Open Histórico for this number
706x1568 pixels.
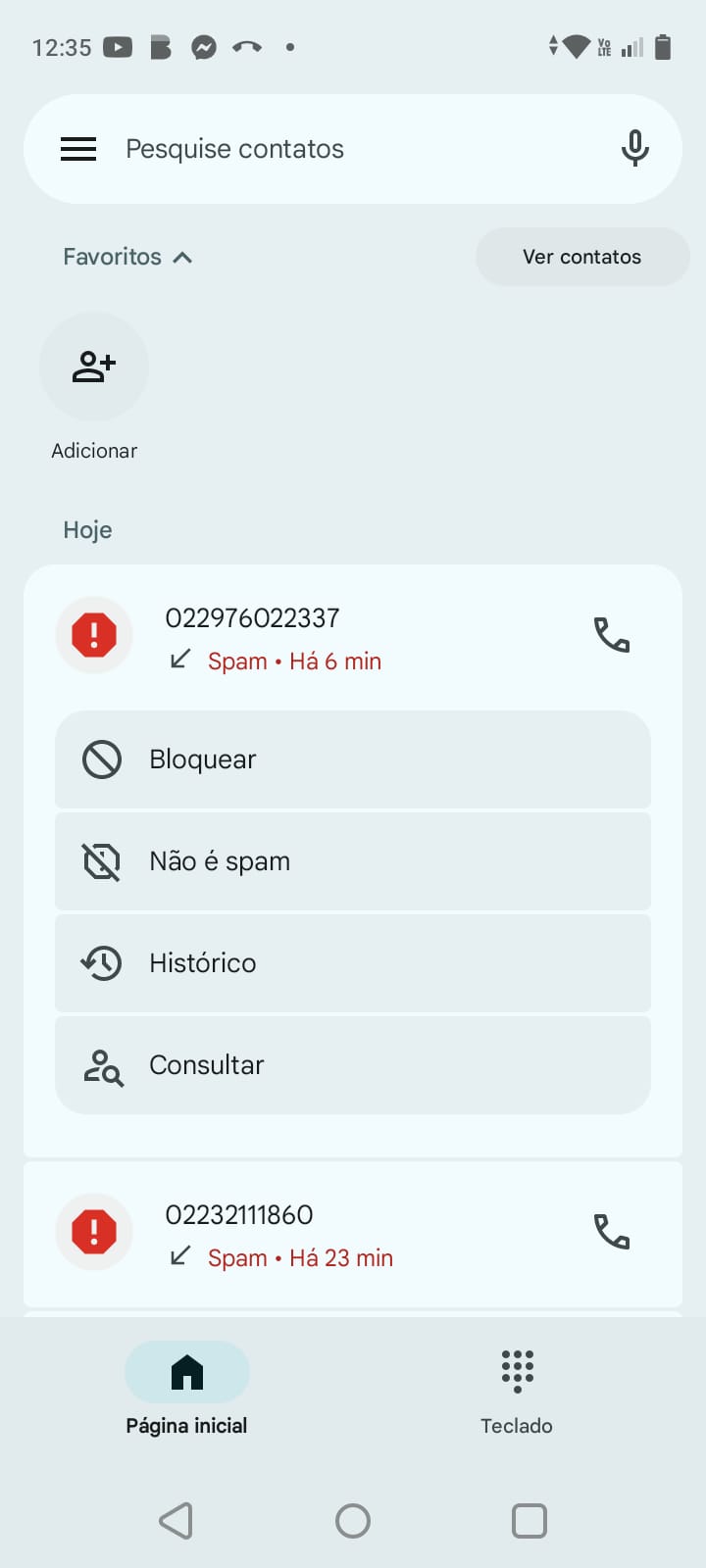pyautogui.click(x=353, y=963)
